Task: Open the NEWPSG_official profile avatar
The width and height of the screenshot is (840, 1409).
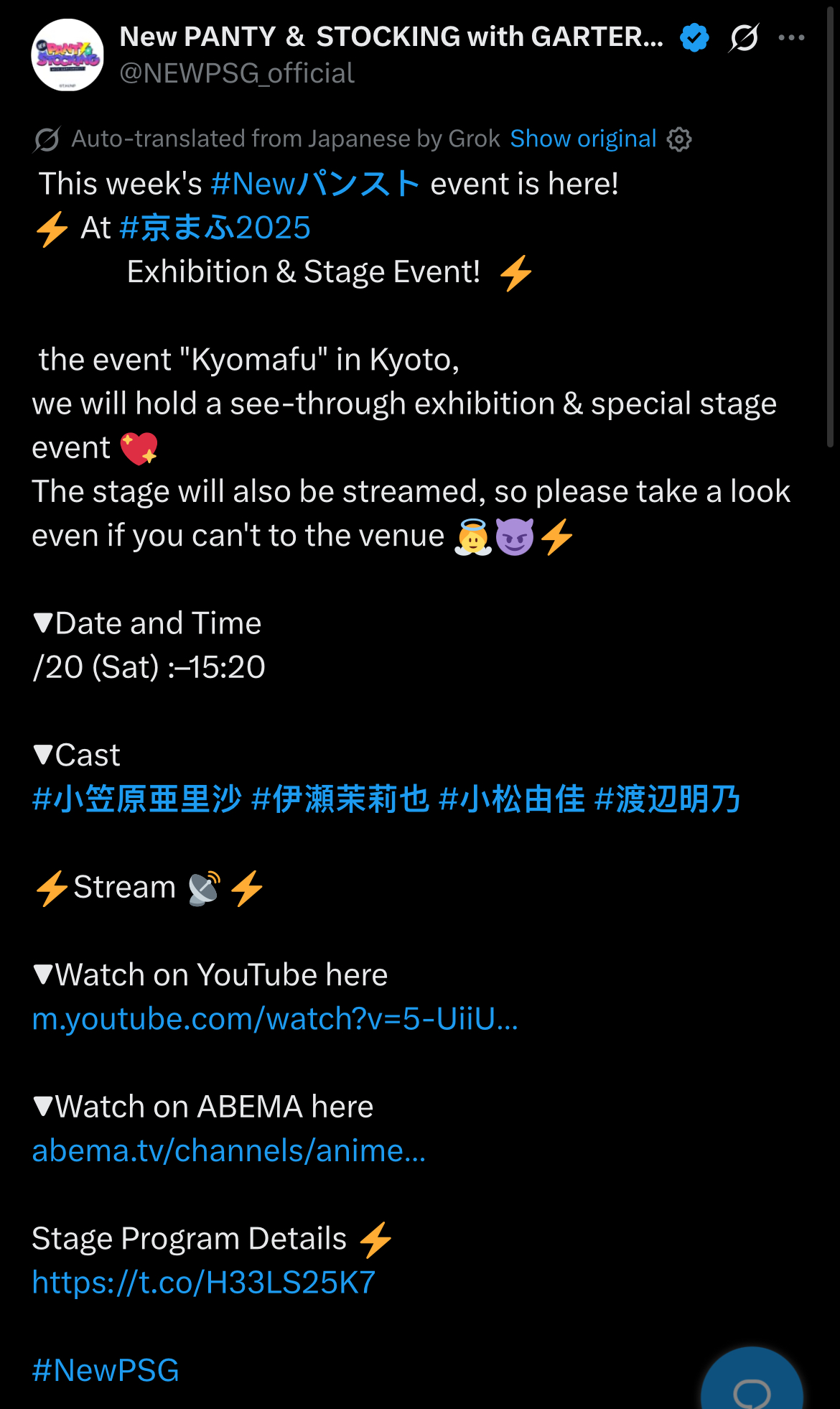Action: click(67, 55)
